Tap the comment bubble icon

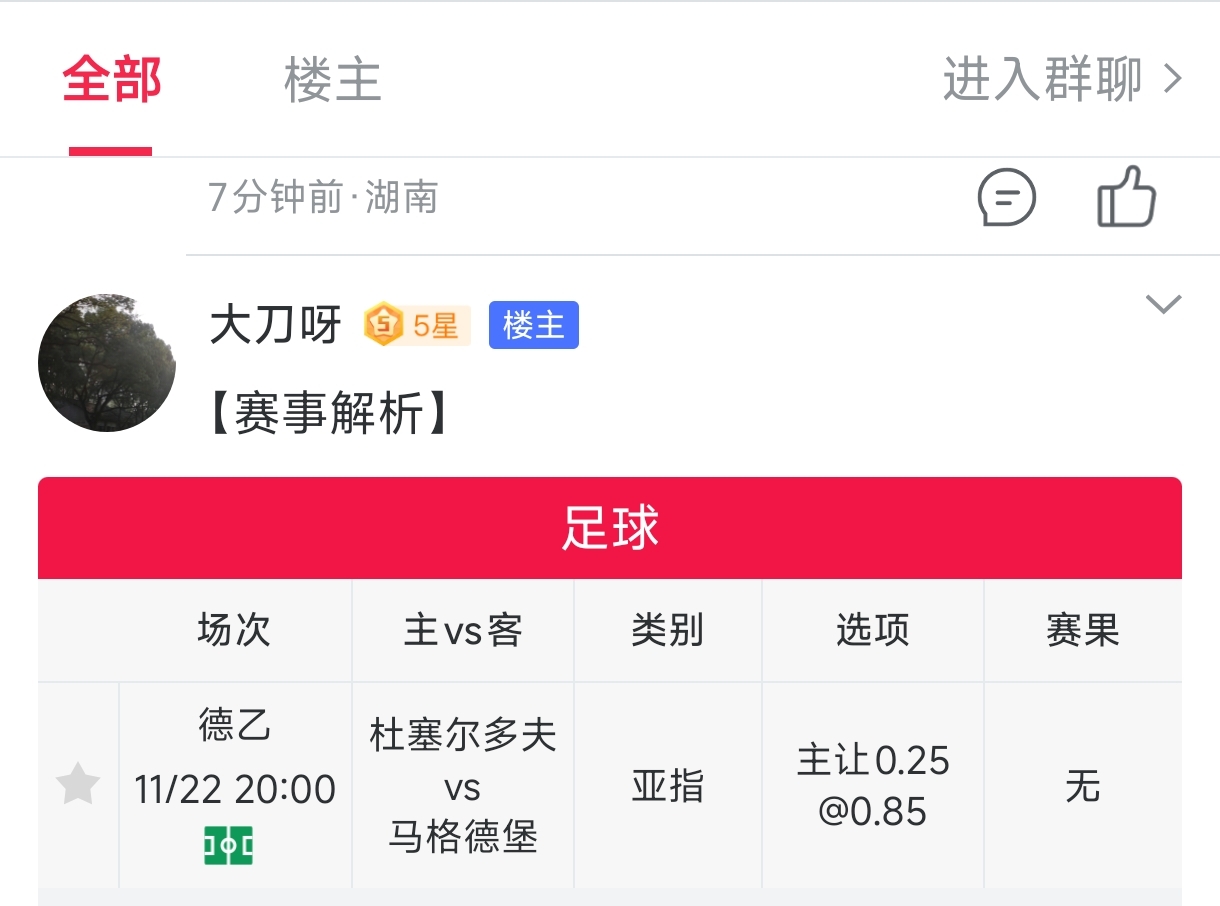coord(1006,198)
